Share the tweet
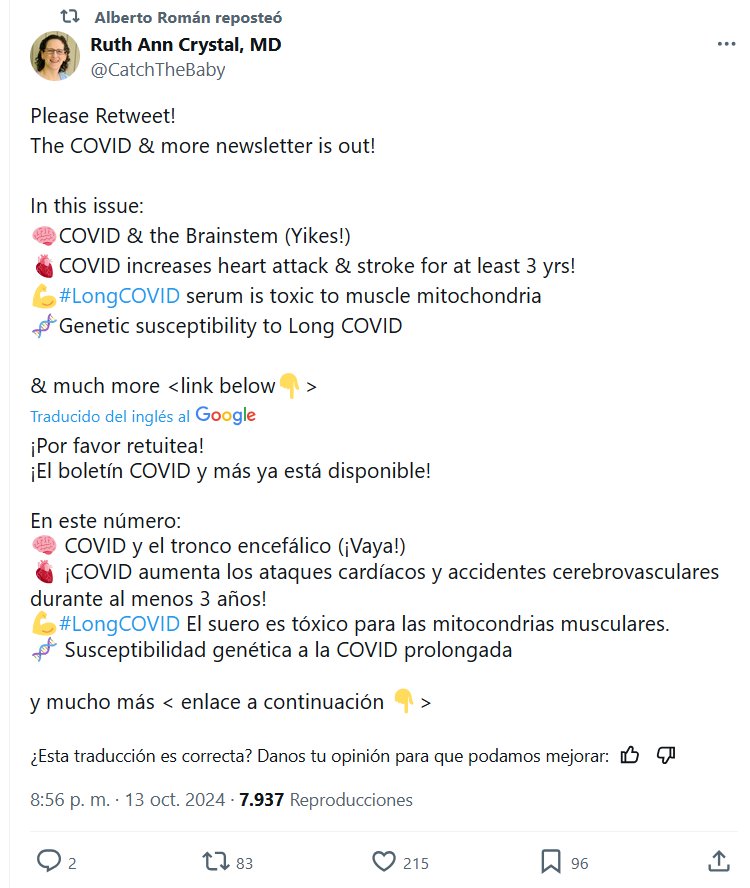The height and width of the screenshot is (888, 750). 718,861
